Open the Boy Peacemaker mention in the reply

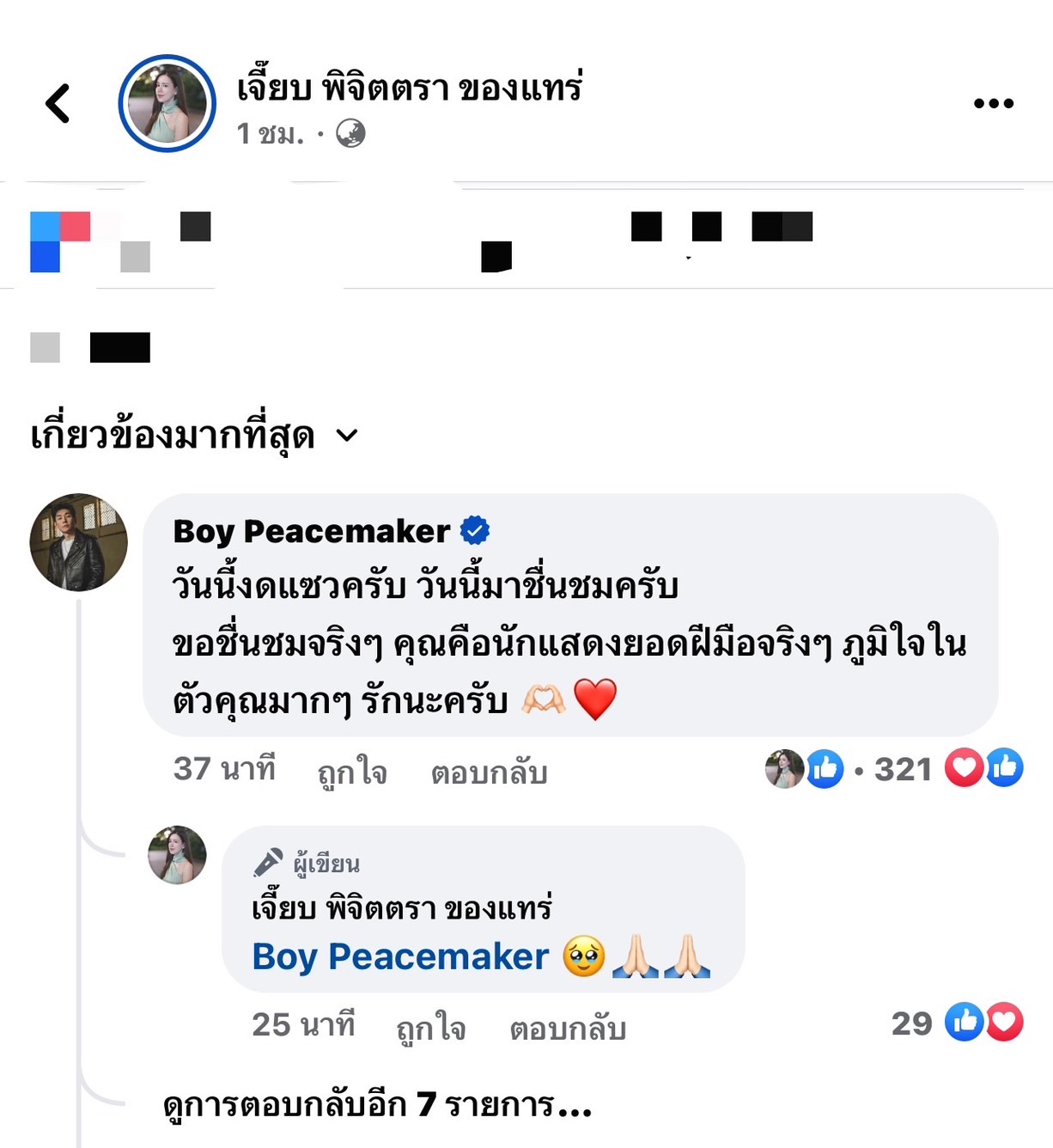pyautogui.click(x=400, y=956)
